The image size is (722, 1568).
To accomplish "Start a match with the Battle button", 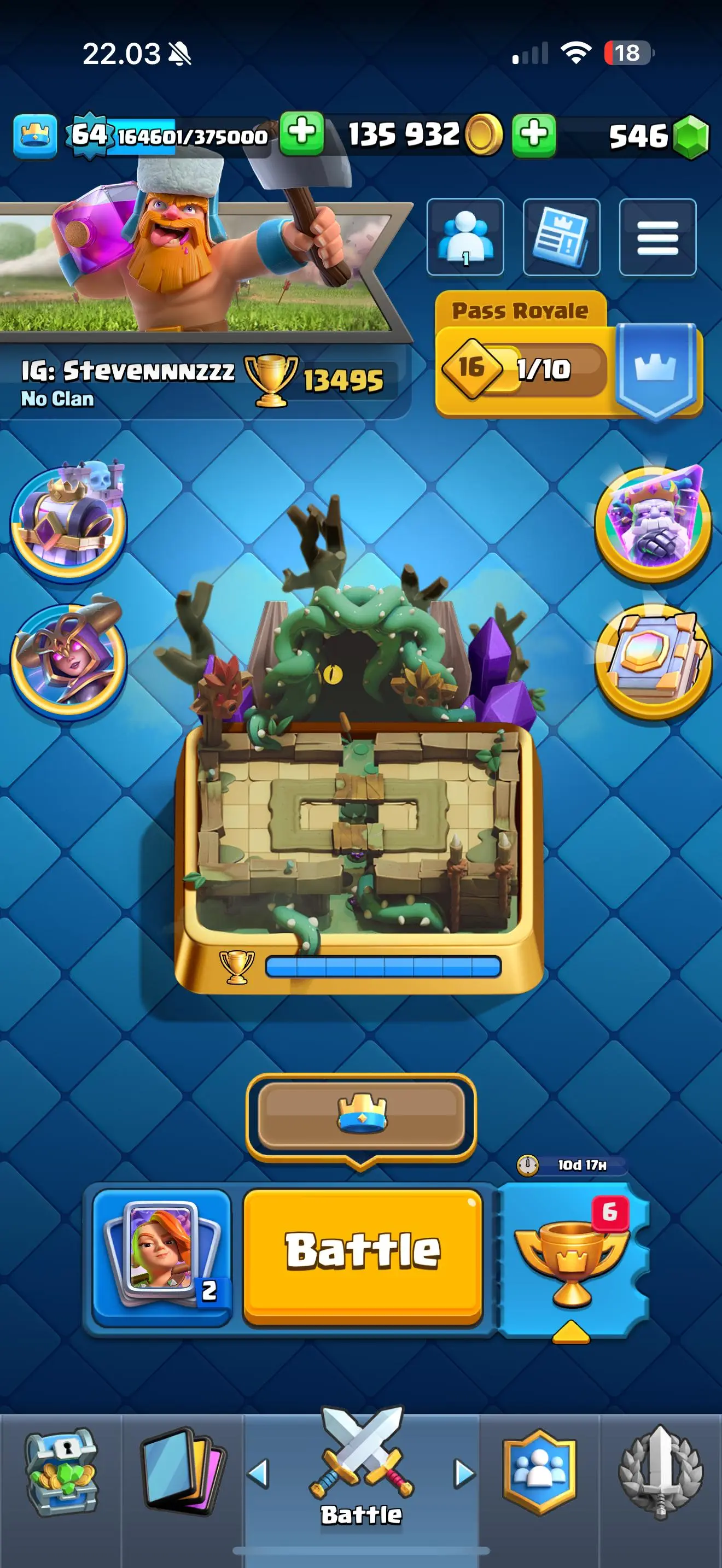I will tap(362, 1256).
